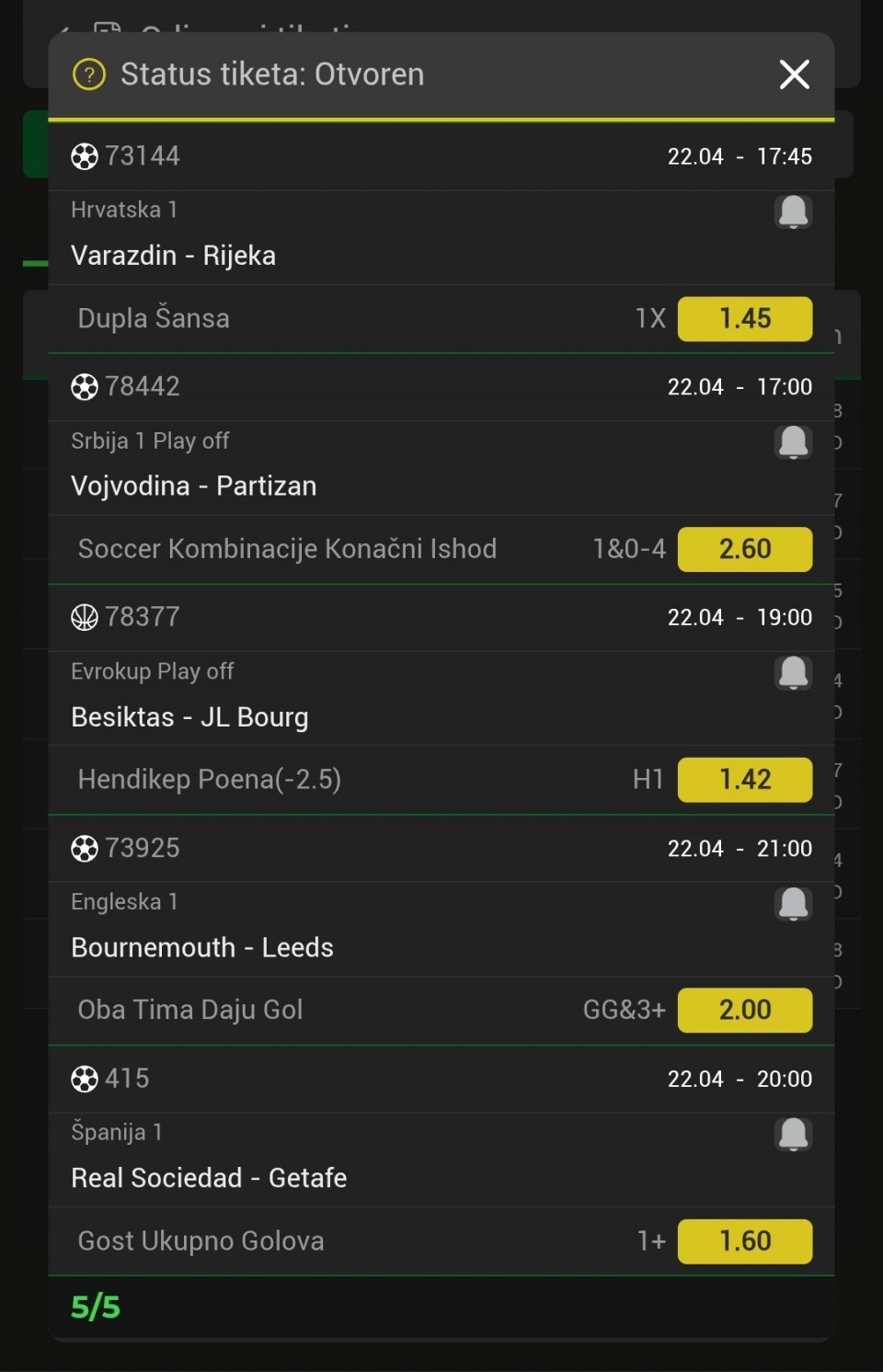Toggle the notification bell for Besiktas - JL Bourg
This screenshot has width=883, height=1372.
pyautogui.click(x=793, y=673)
